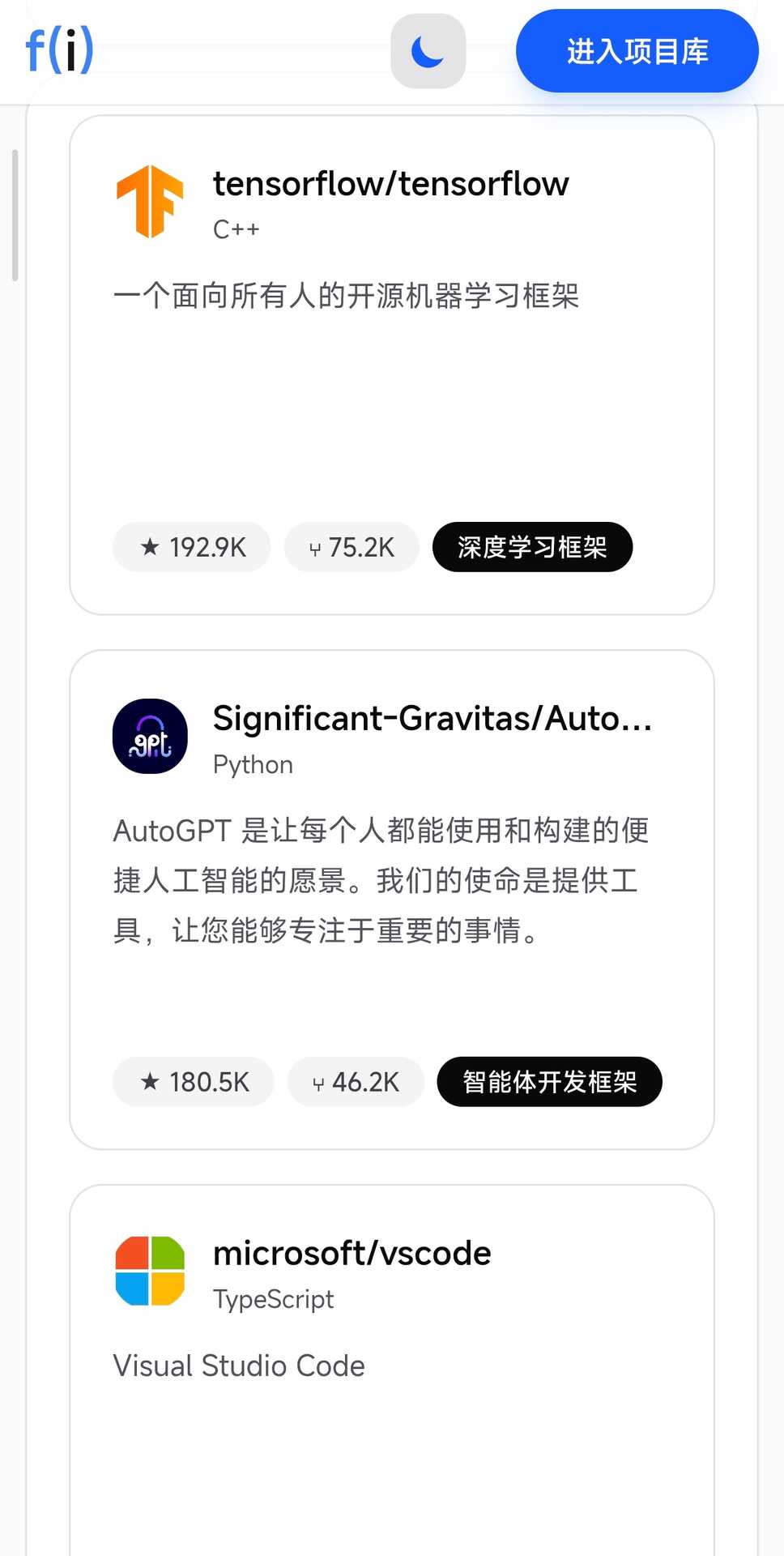Open the tensorflow/tensorflow project card
The width and height of the screenshot is (784, 1556).
click(x=390, y=184)
